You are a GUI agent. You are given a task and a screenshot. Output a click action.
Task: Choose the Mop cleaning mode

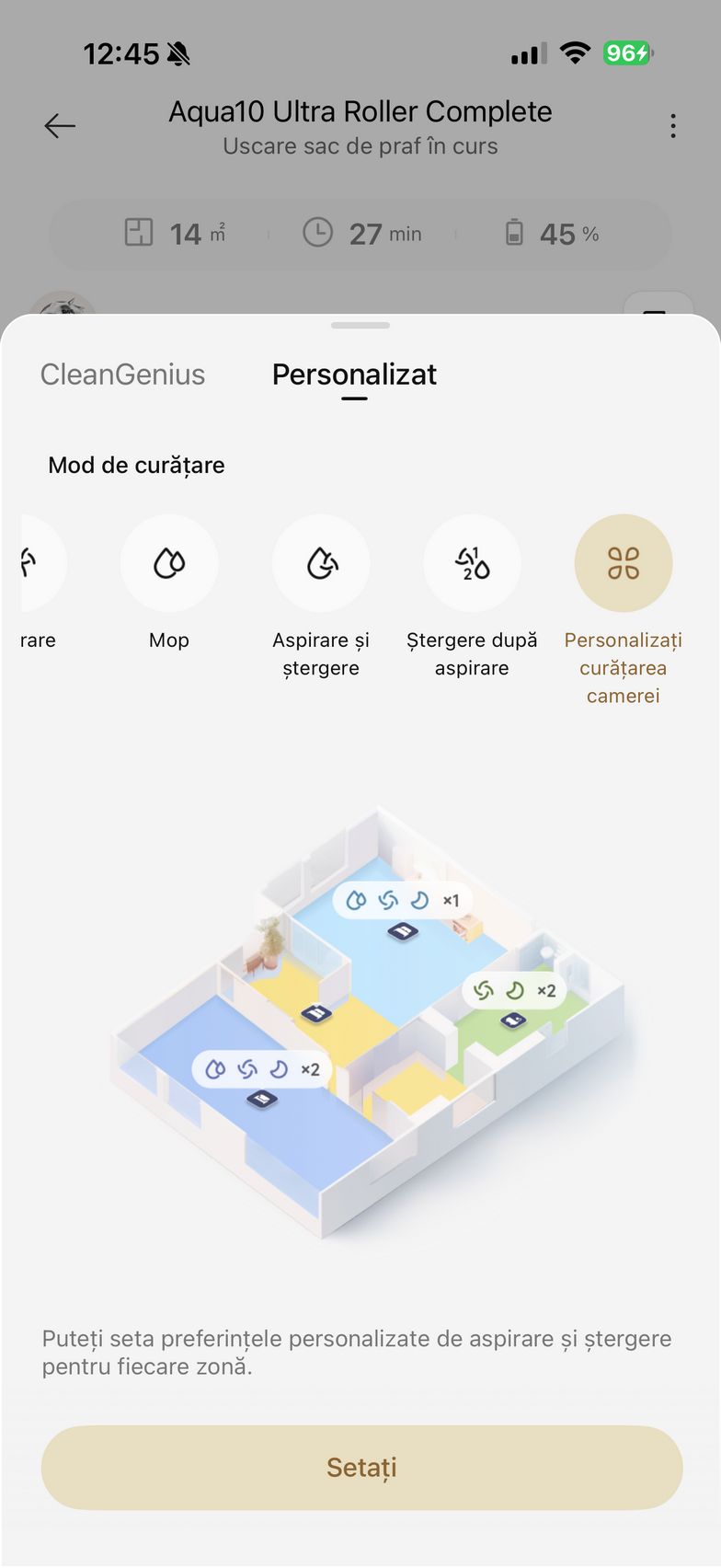(169, 563)
